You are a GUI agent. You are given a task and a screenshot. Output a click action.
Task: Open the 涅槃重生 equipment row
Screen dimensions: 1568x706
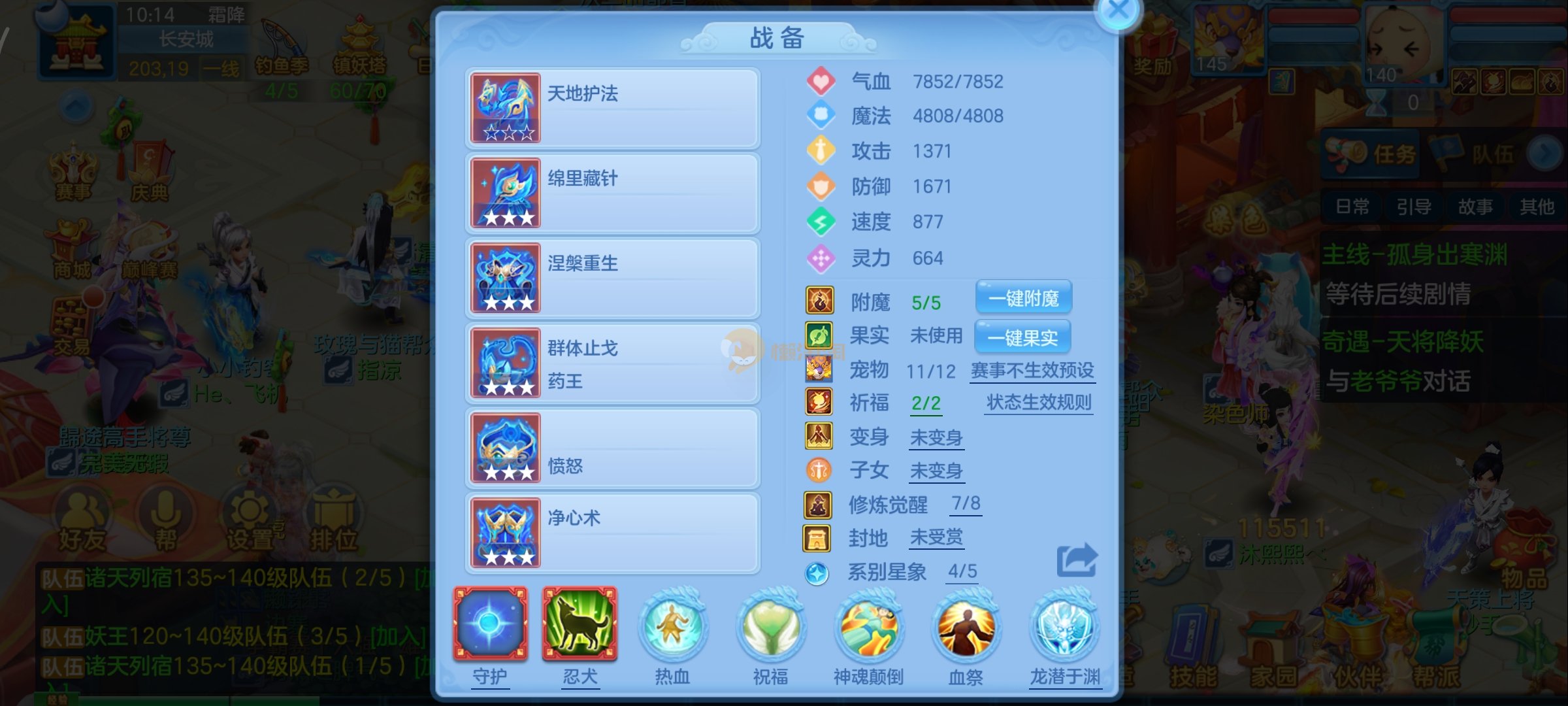(612, 278)
